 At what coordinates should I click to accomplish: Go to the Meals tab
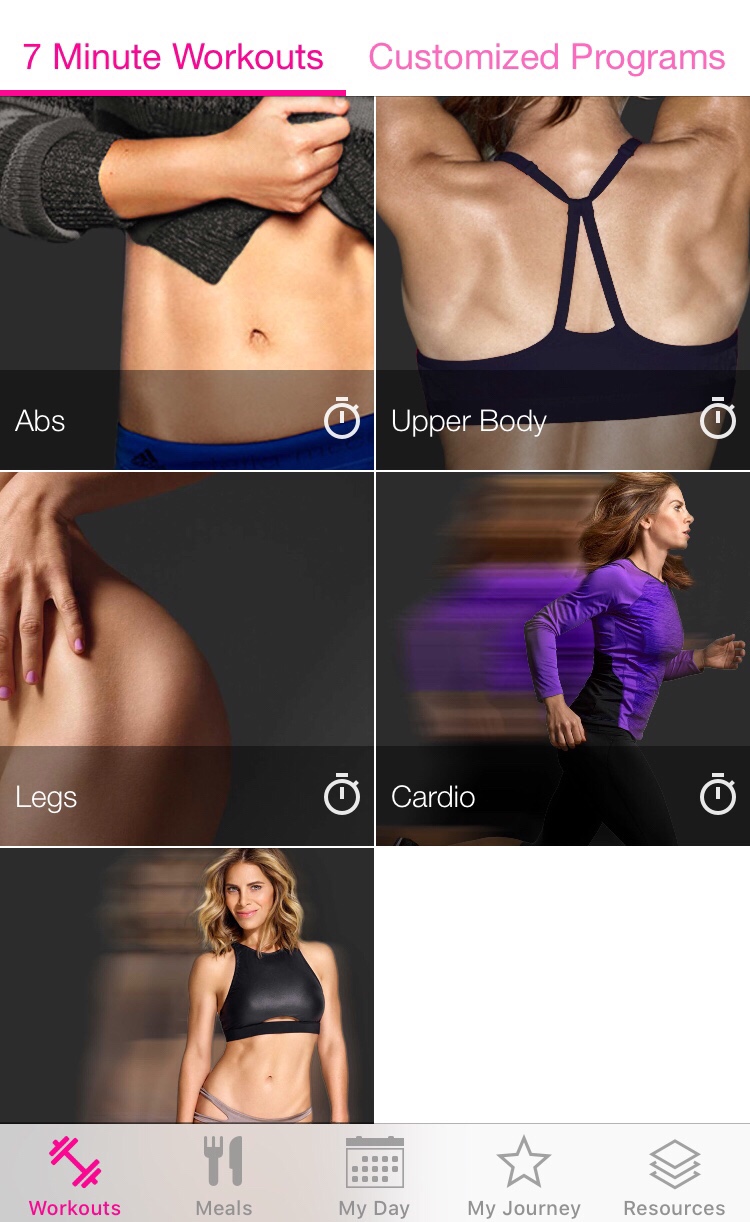pyautogui.click(x=224, y=1175)
